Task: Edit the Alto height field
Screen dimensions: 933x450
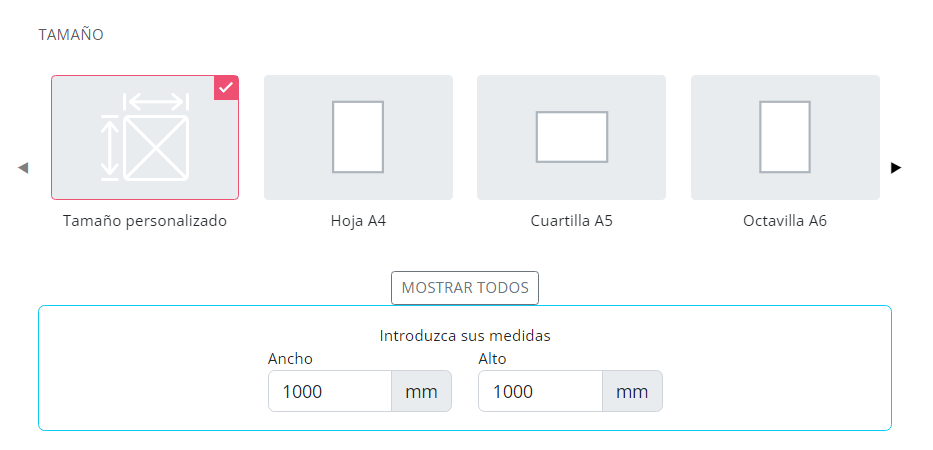Action: click(x=540, y=392)
